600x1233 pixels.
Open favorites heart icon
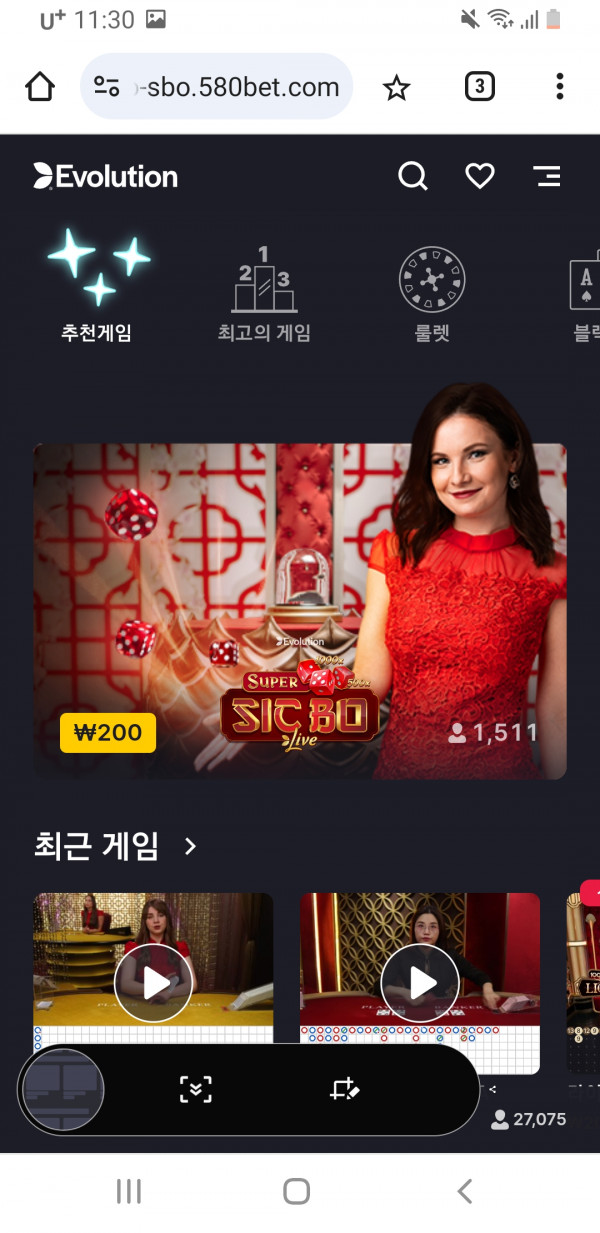[480, 177]
